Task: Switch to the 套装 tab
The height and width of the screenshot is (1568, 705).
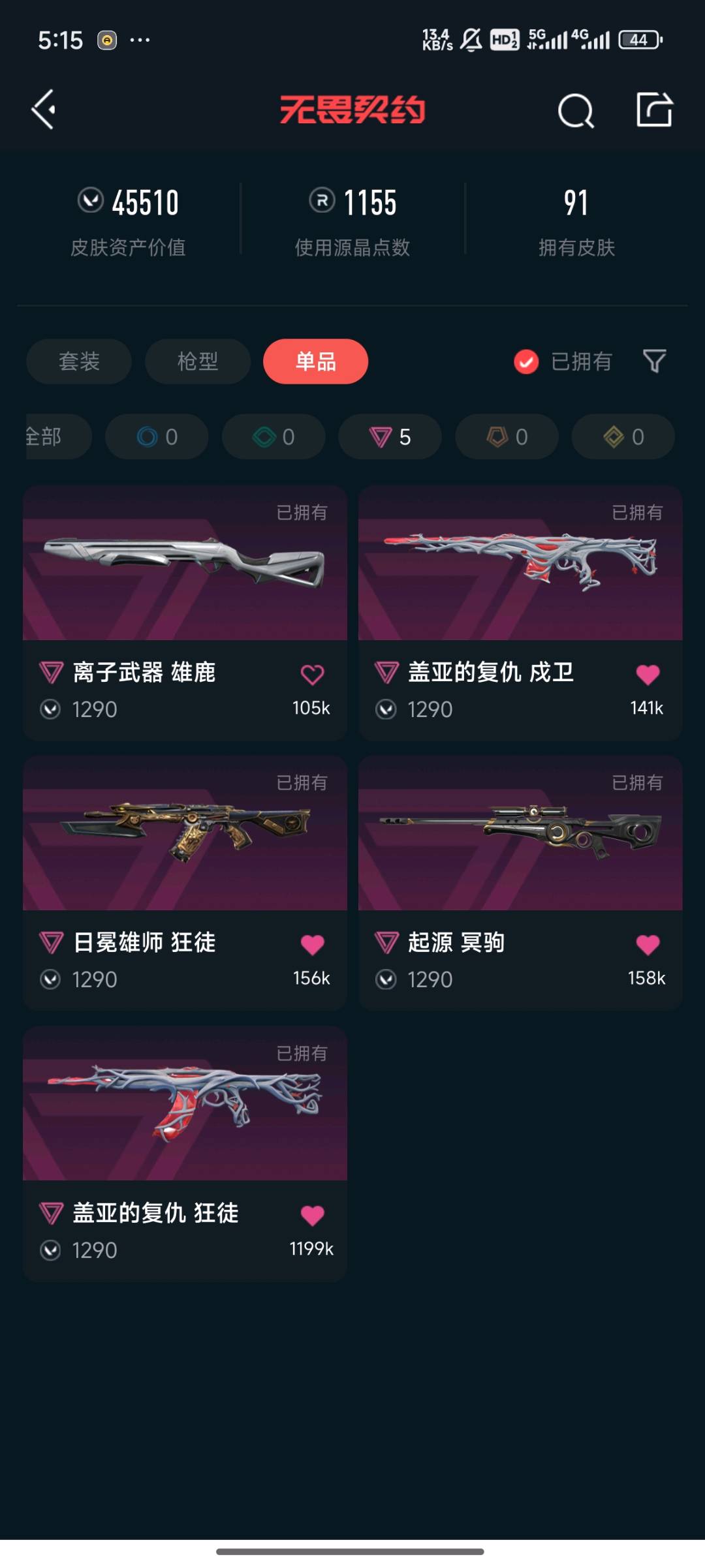Action: 79,361
